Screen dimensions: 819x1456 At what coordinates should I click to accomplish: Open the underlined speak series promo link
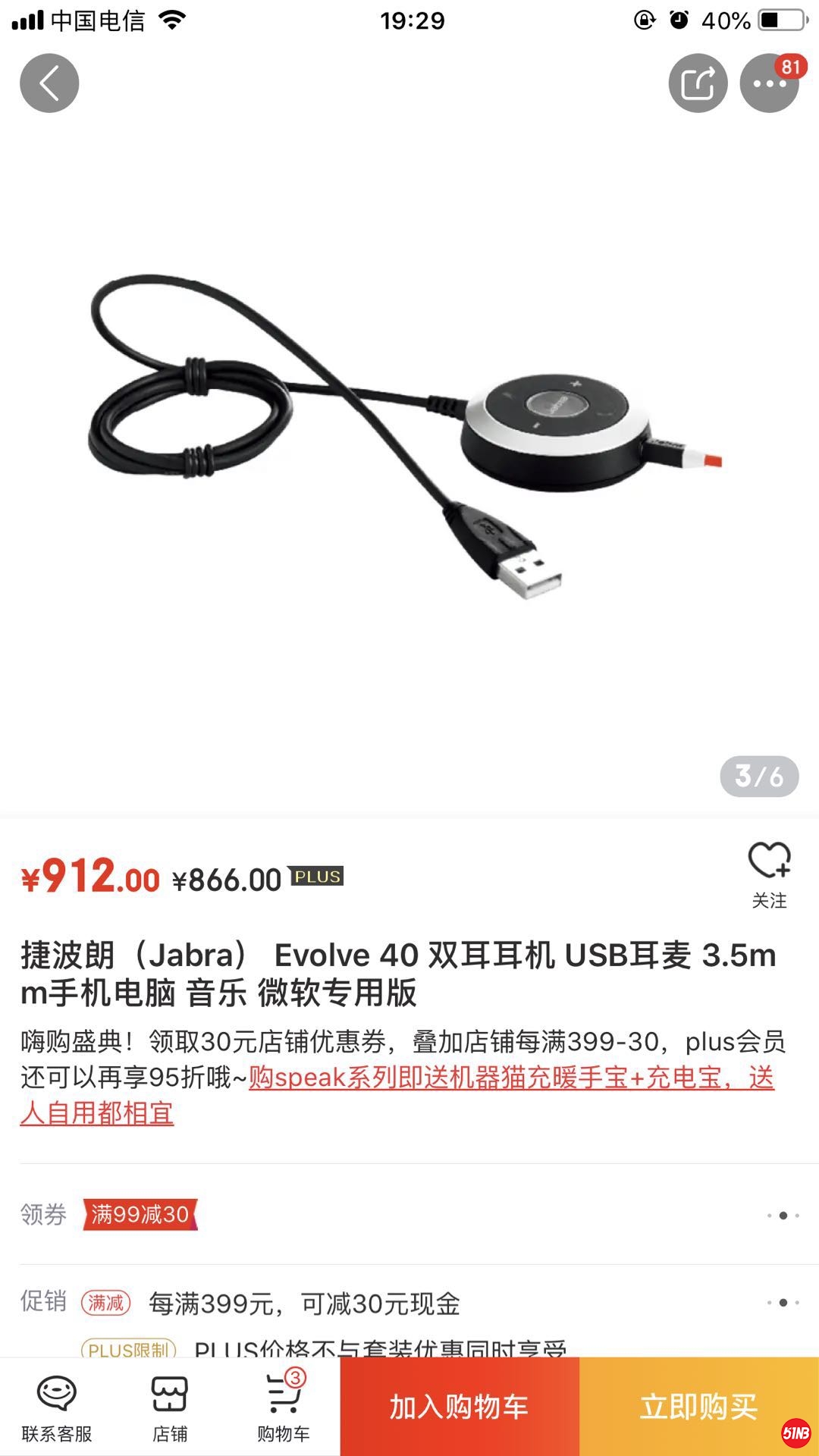tap(511, 1078)
